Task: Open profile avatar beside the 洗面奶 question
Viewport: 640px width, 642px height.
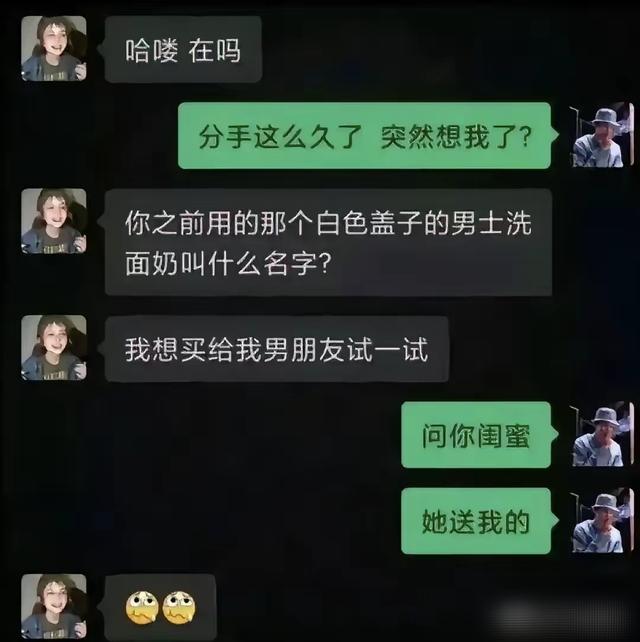Action: coord(53,221)
